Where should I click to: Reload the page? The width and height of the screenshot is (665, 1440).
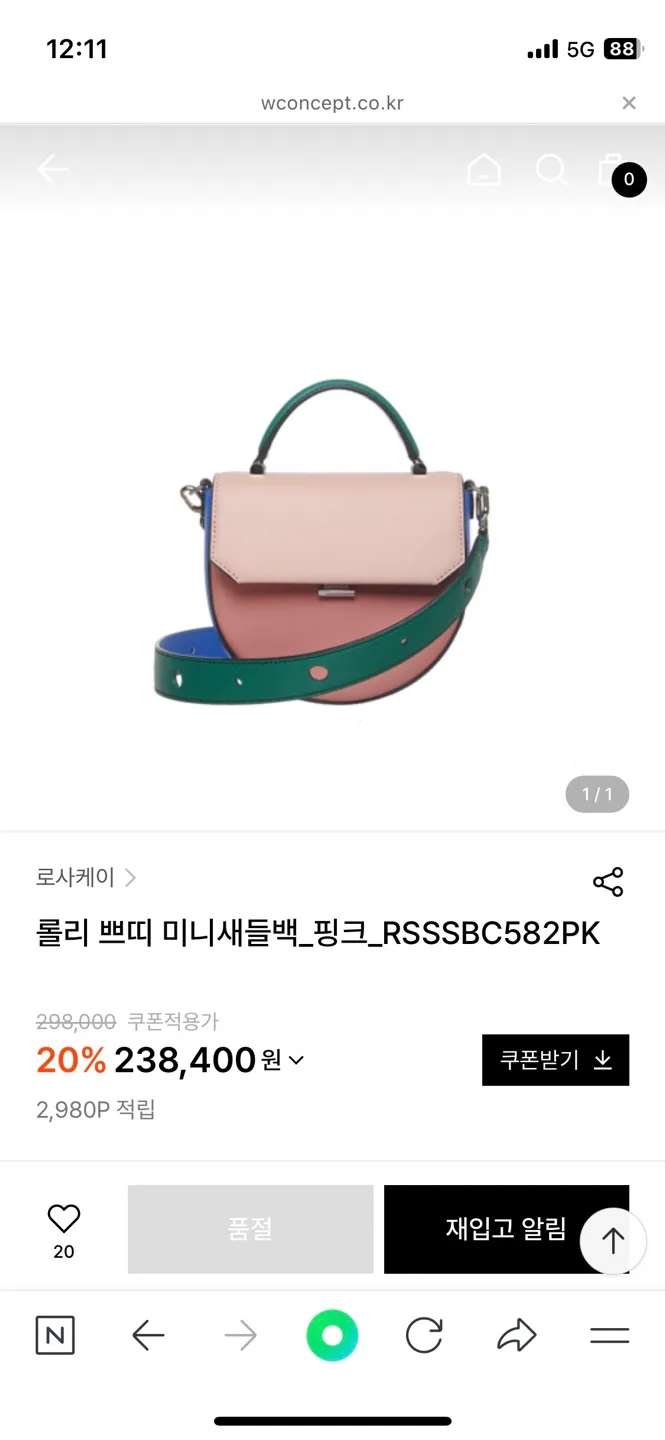click(x=424, y=1335)
